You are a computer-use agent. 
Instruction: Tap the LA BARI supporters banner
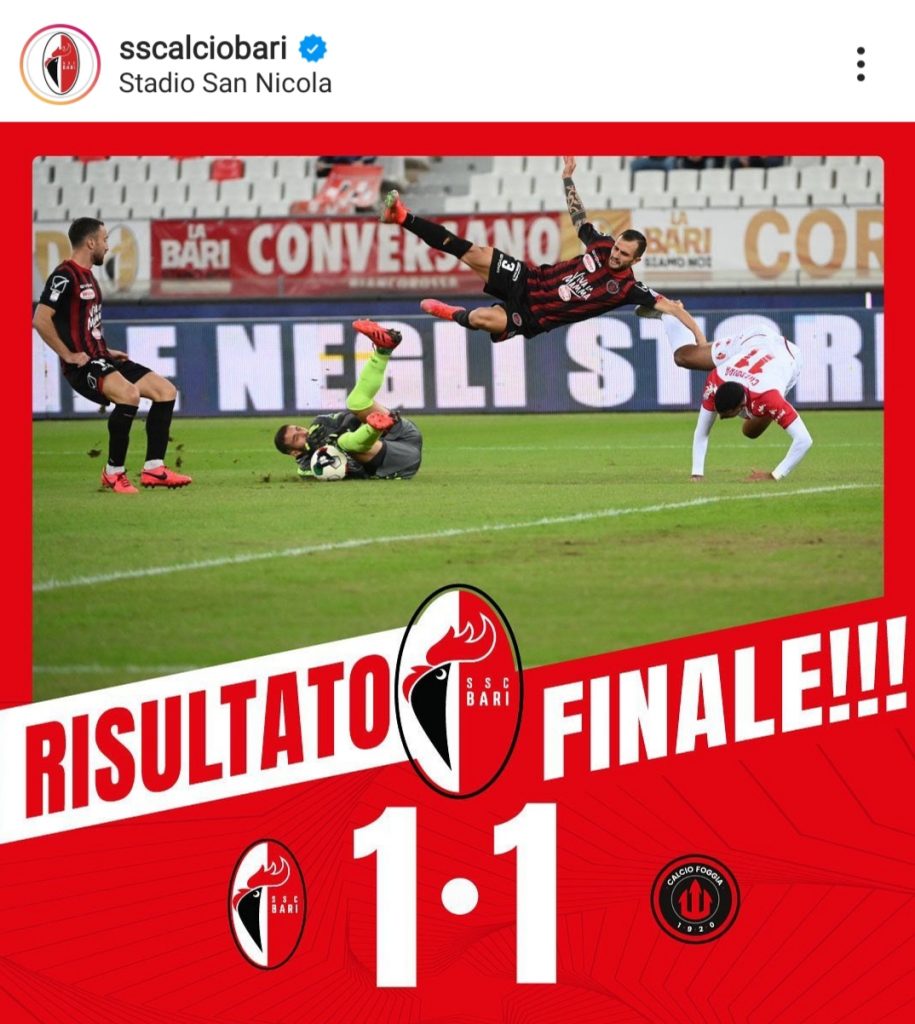point(193,248)
